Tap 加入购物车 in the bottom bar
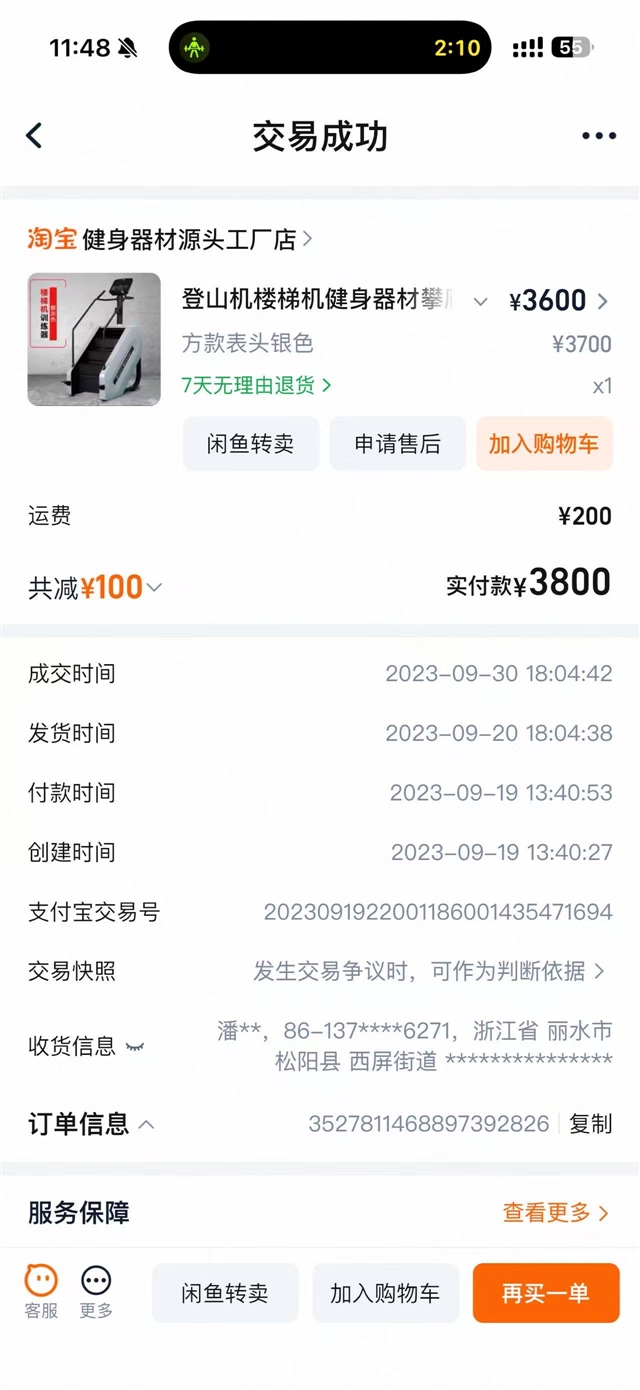The height and width of the screenshot is (1390, 640). tap(385, 1293)
